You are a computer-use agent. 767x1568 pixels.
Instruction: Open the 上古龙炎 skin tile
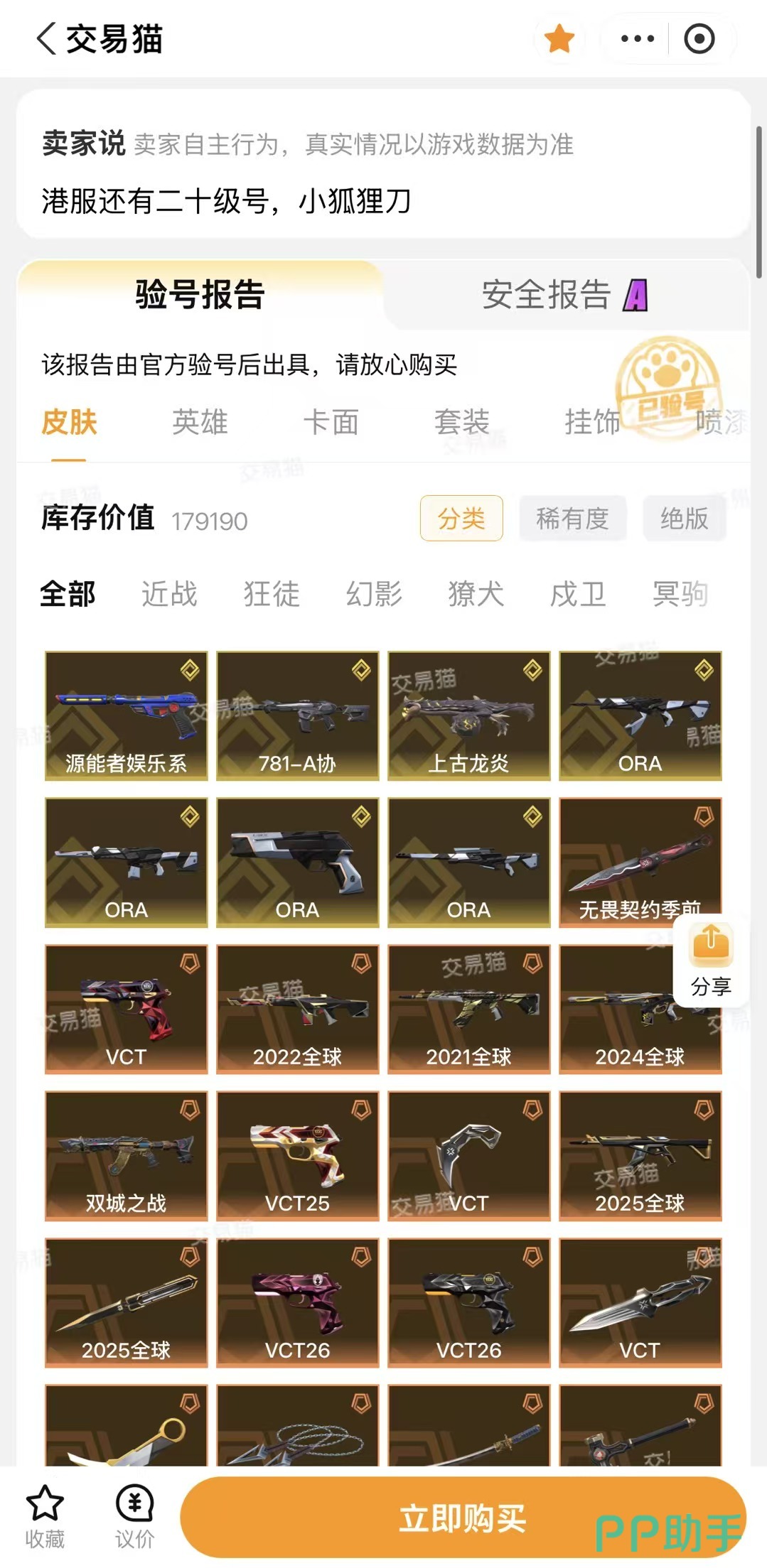tap(469, 715)
